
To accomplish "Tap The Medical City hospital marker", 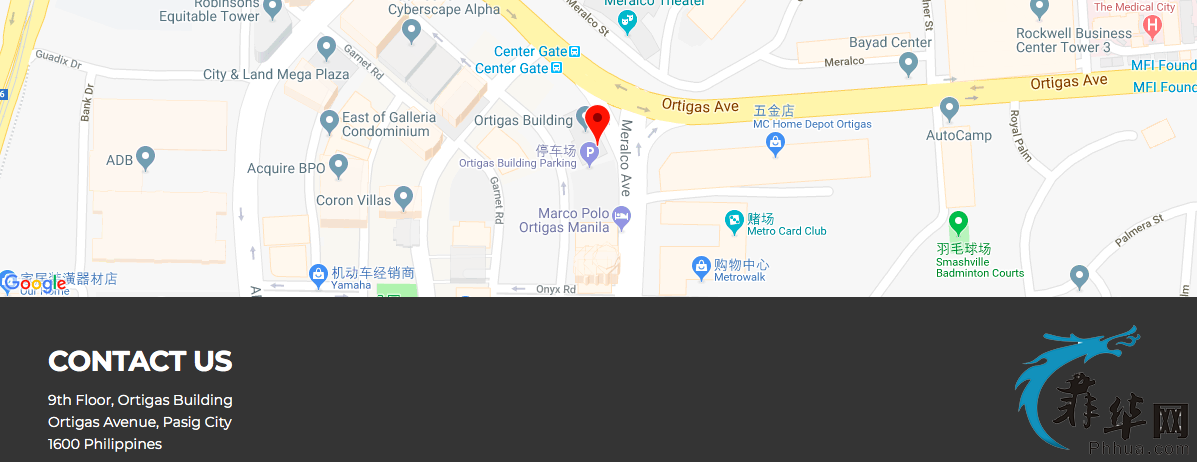I will click(x=1152, y=26).
